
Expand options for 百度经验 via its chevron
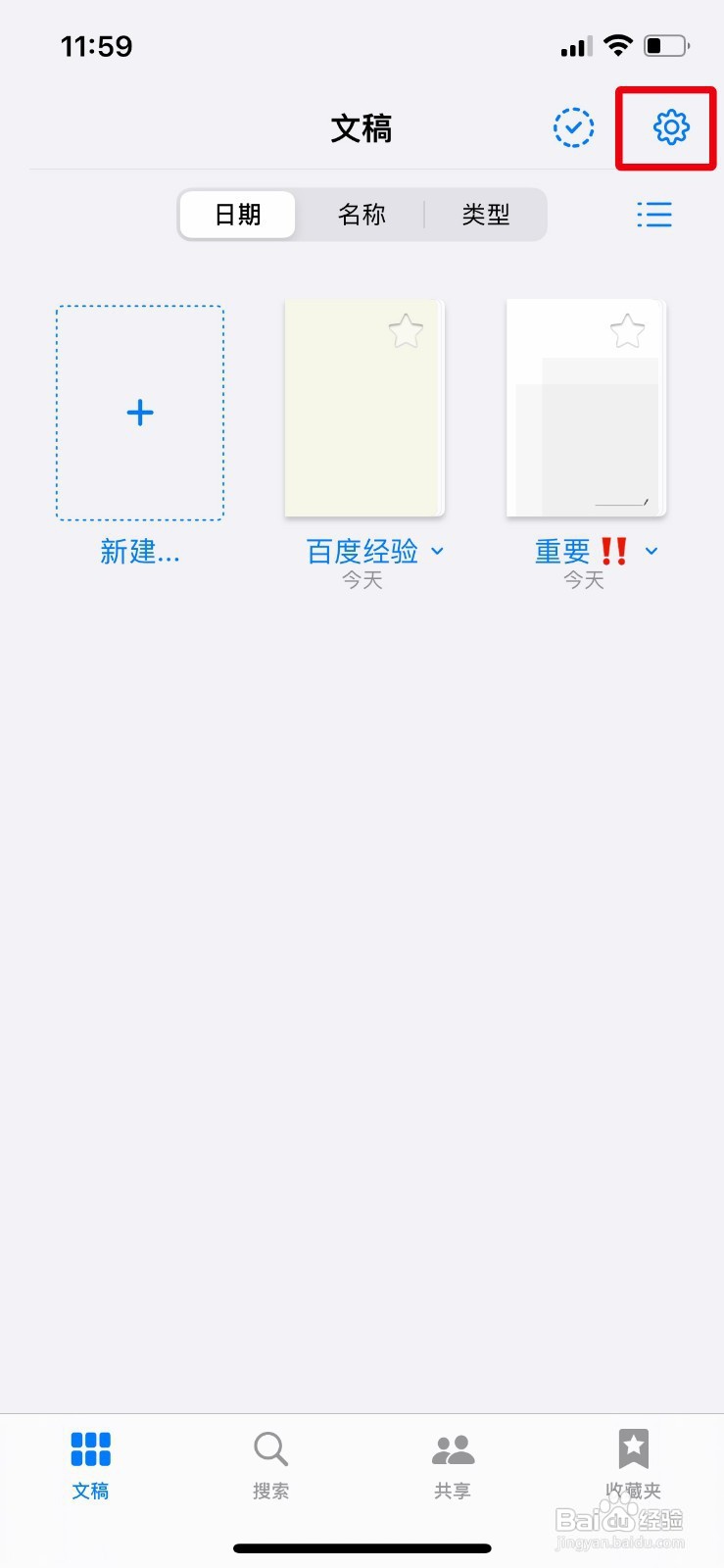438,552
